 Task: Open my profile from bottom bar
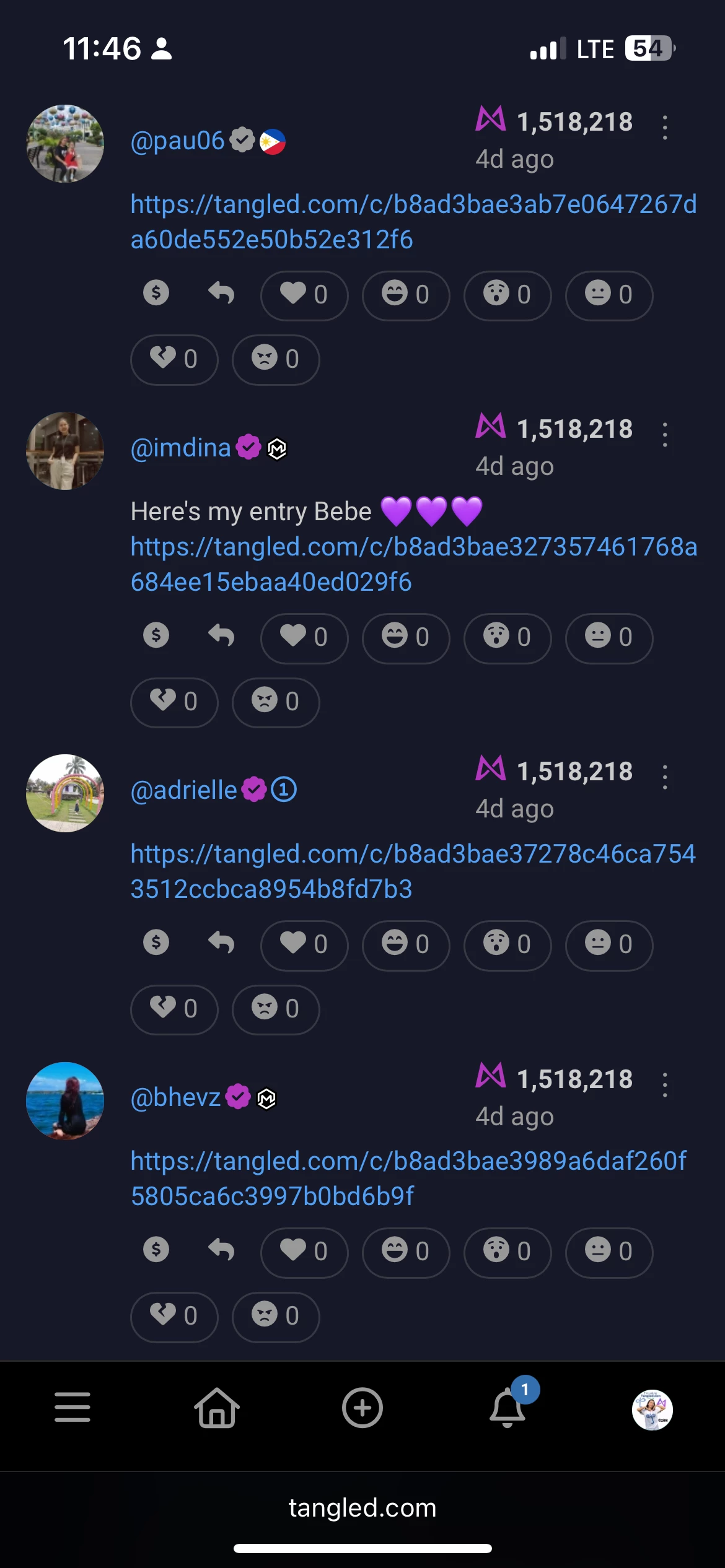652,1409
